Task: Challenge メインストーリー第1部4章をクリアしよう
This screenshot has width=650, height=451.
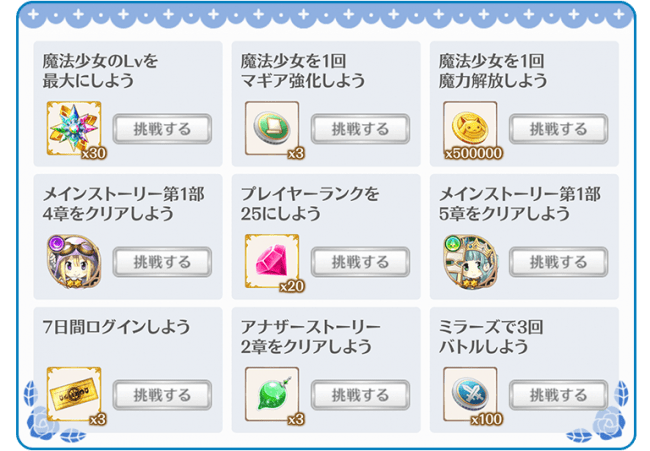Action: pyautogui.click(x=162, y=262)
